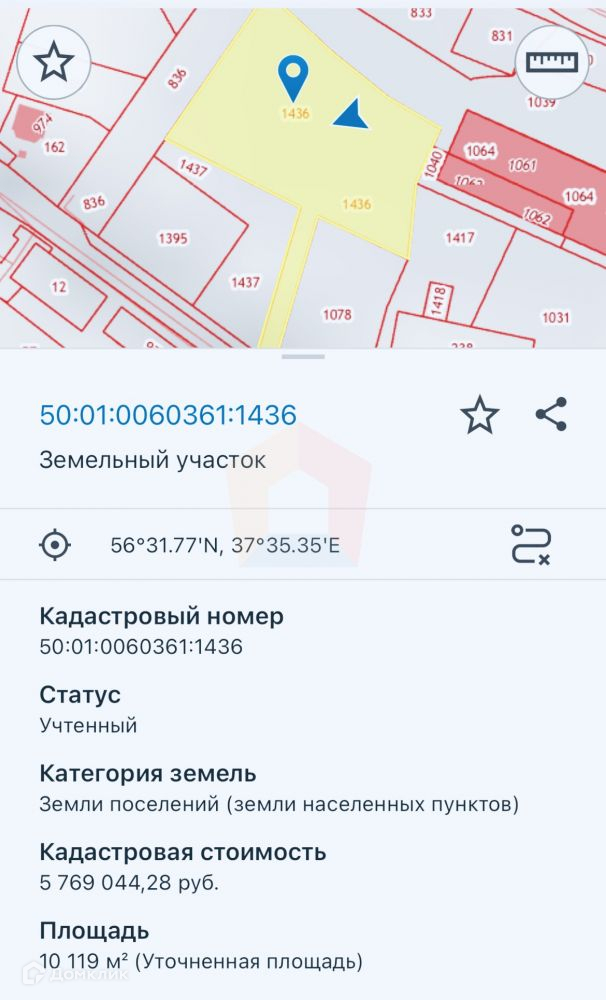Open the blue cadastral number 50:01:0060361:1436 link
Image resolution: width=606 pixels, height=1000 pixels.
168,415
